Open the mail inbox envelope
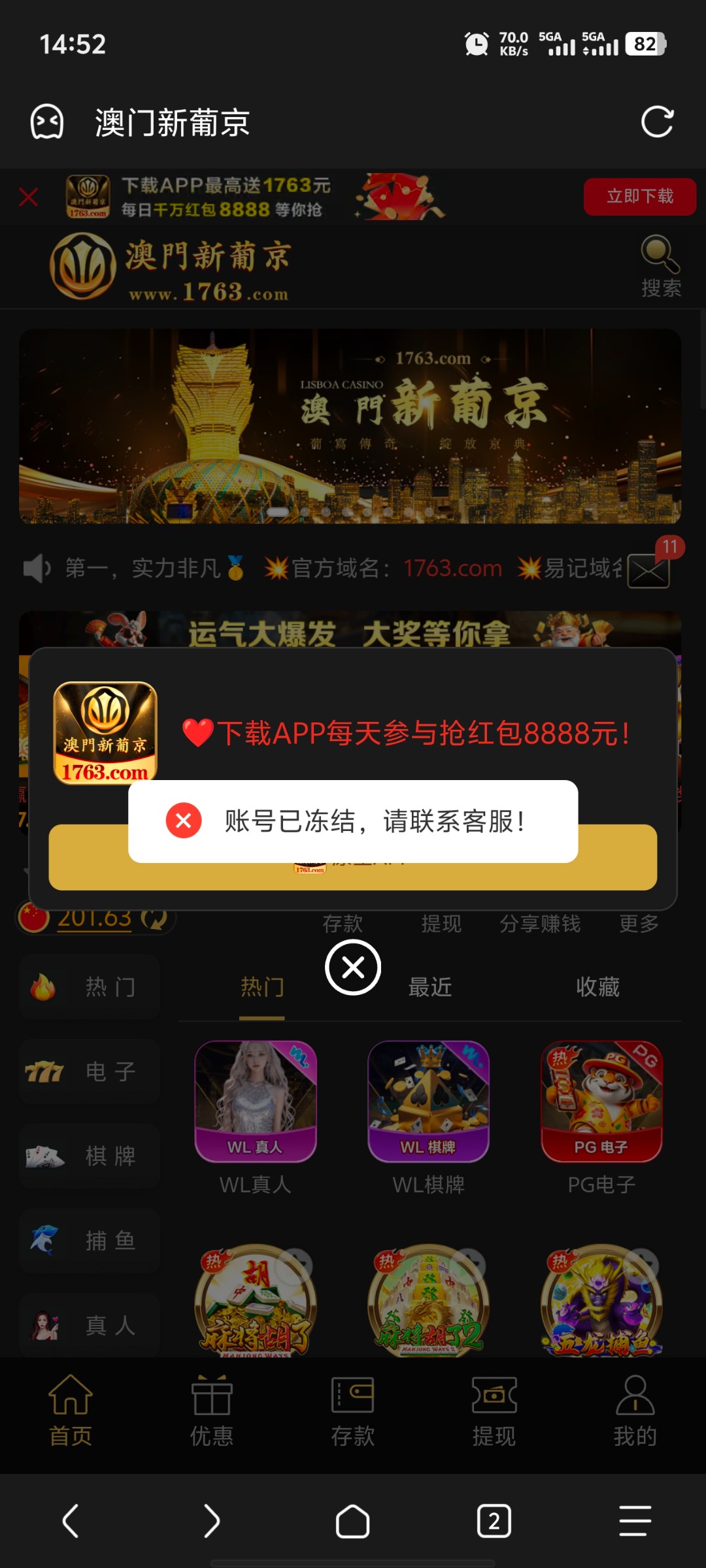Image resolution: width=706 pixels, height=1568 pixels. point(648,571)
